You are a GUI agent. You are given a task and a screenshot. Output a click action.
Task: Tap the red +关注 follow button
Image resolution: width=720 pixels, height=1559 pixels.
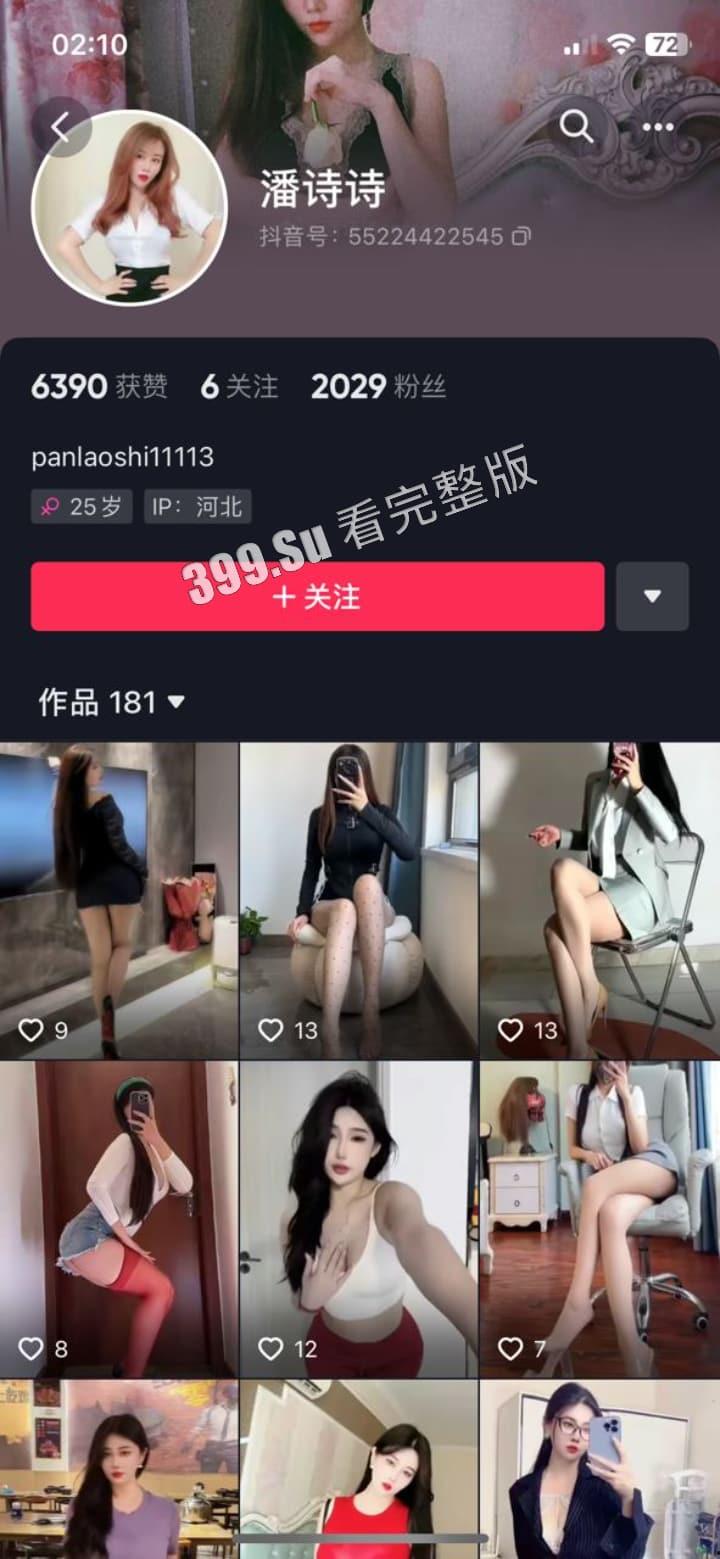click(x=317, y=597)
